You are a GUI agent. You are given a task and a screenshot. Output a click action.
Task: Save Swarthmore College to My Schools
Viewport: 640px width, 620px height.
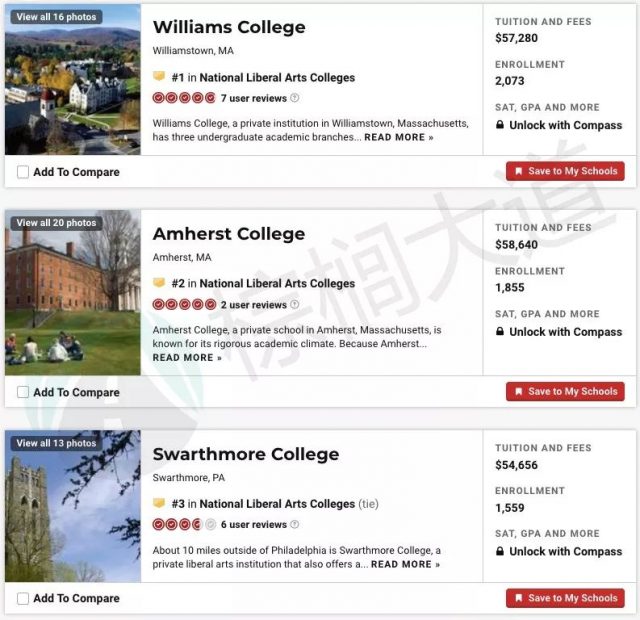[565, 598]
